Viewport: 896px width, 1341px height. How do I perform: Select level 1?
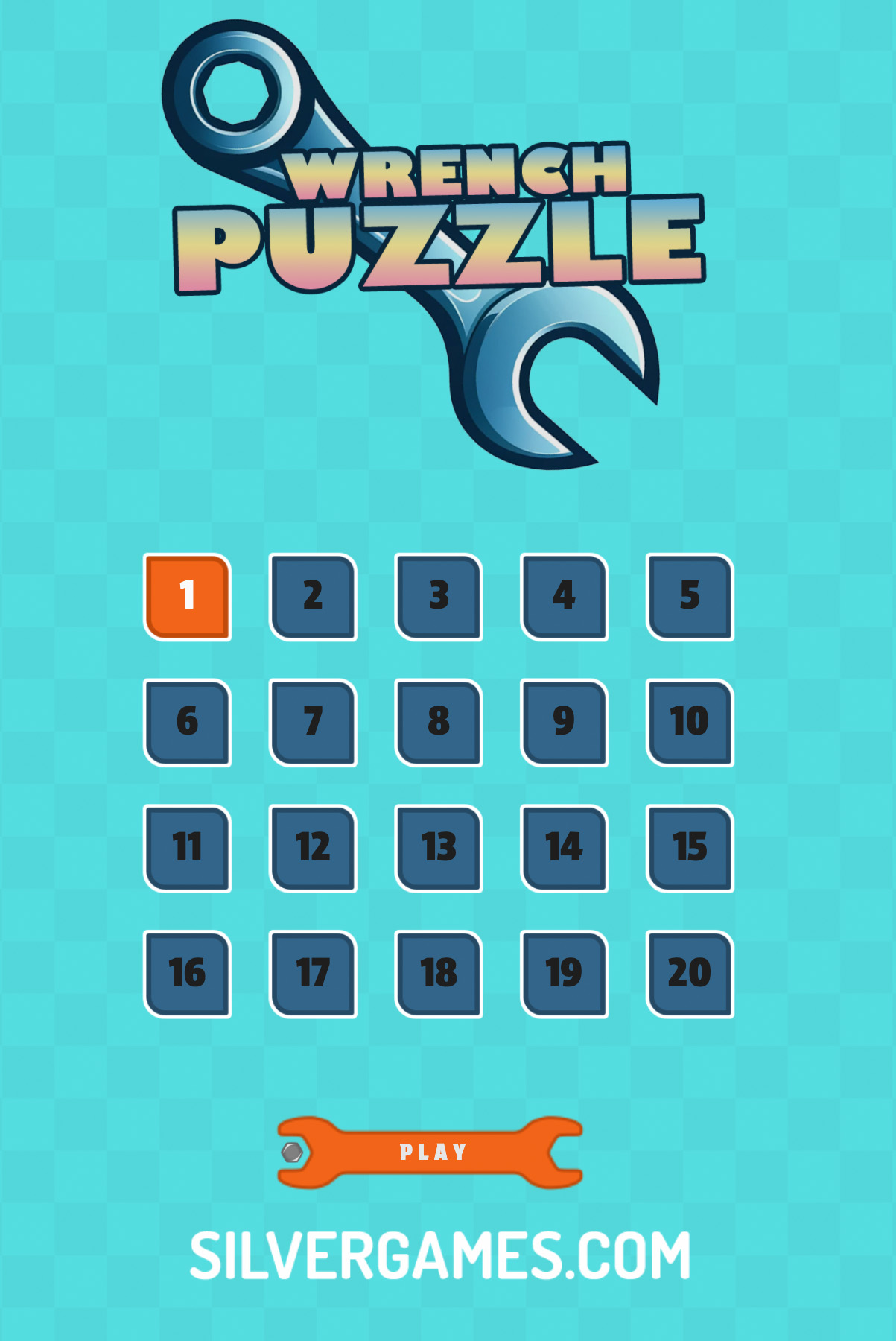coord(187,597)
